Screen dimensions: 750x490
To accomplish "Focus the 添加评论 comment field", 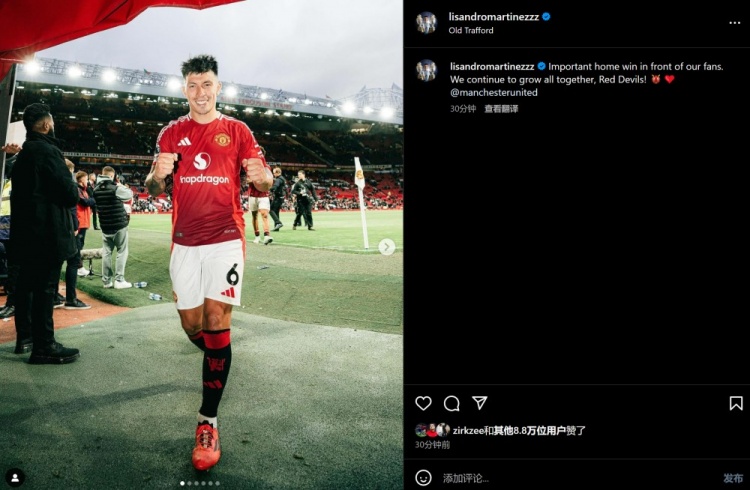I will [560, 477].
